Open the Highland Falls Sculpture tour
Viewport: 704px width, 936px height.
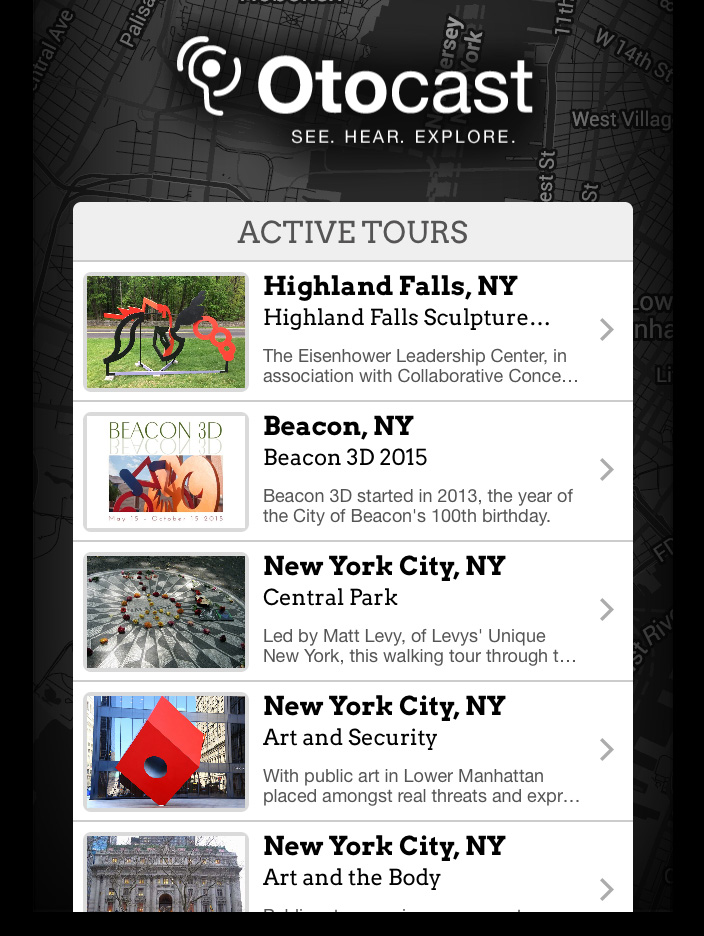(352, 331)
